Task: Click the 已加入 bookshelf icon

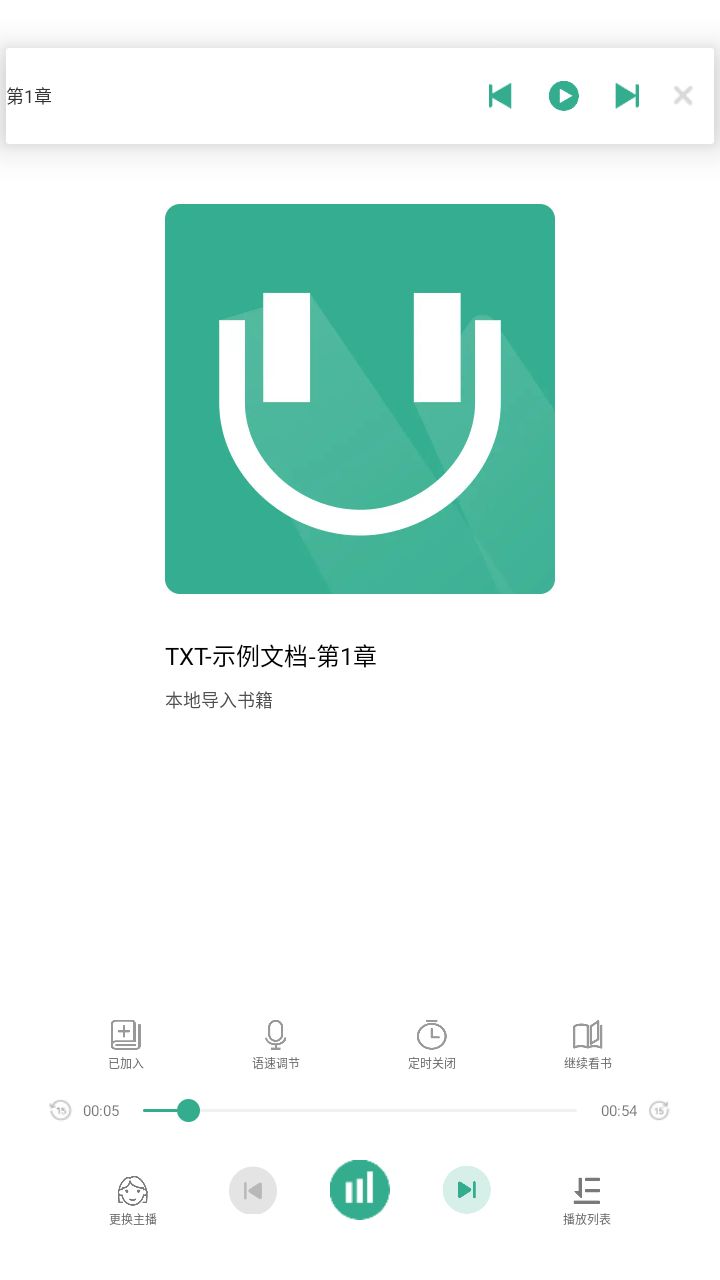Action: point(123,1045)
